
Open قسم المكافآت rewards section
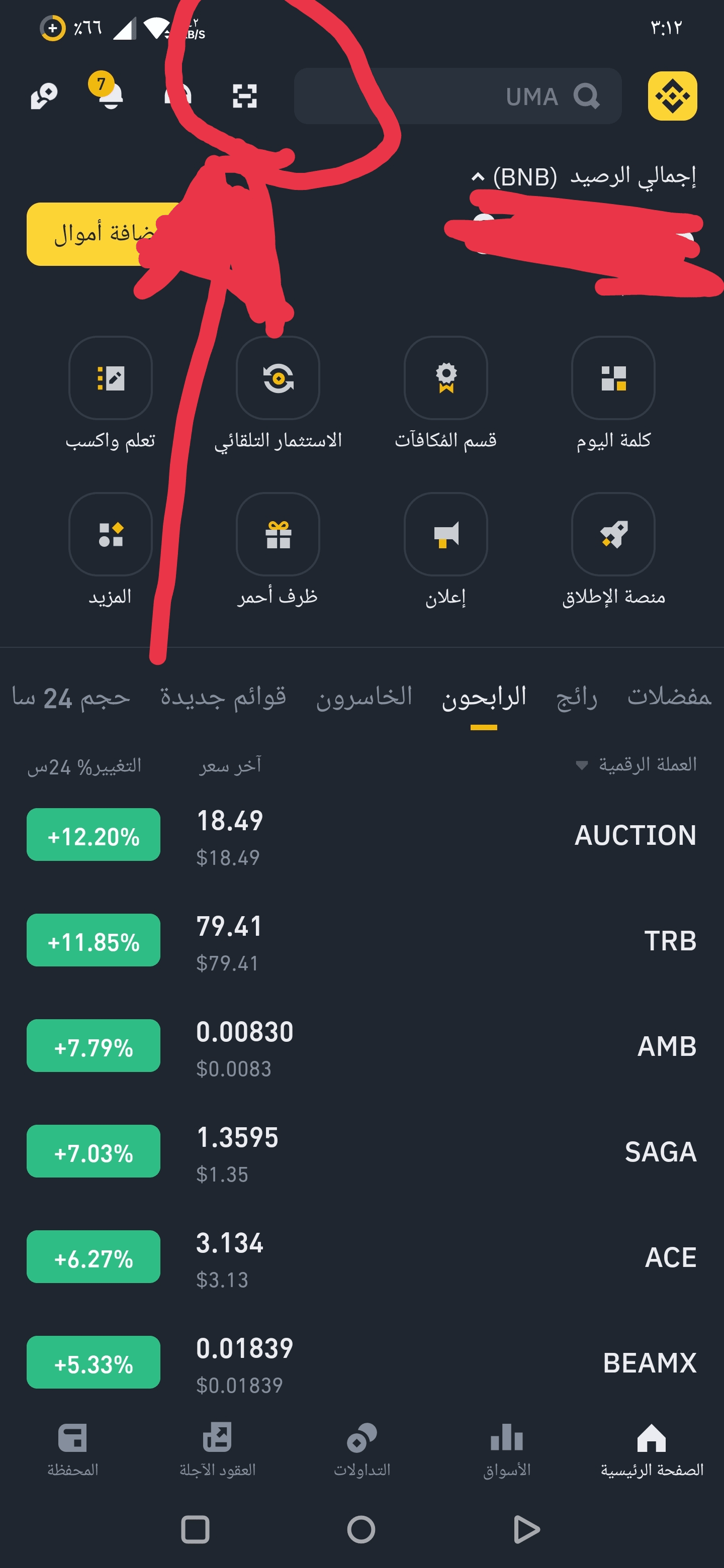(446, 378)
